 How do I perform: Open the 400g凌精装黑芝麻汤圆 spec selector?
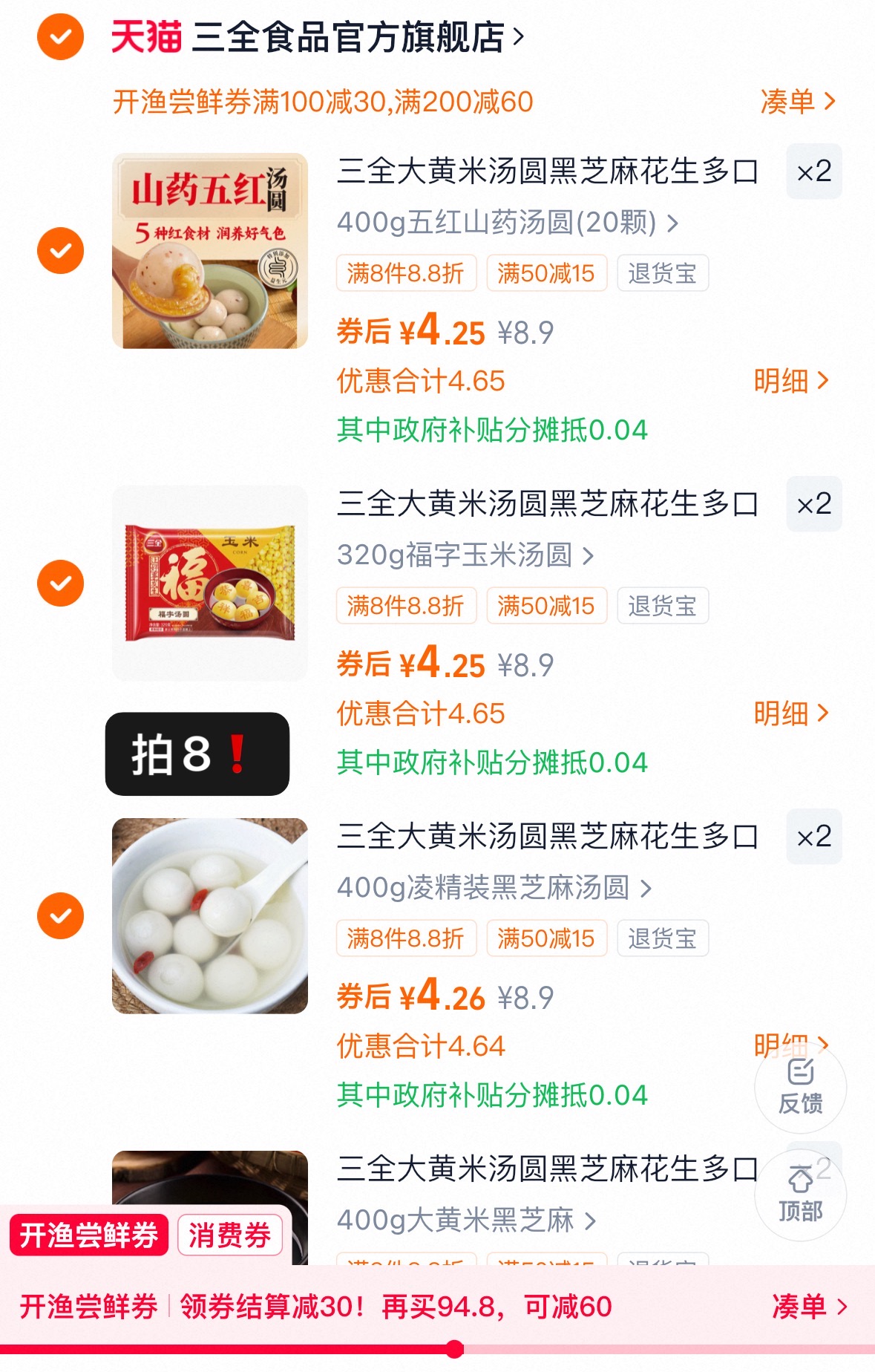point(494,887)
